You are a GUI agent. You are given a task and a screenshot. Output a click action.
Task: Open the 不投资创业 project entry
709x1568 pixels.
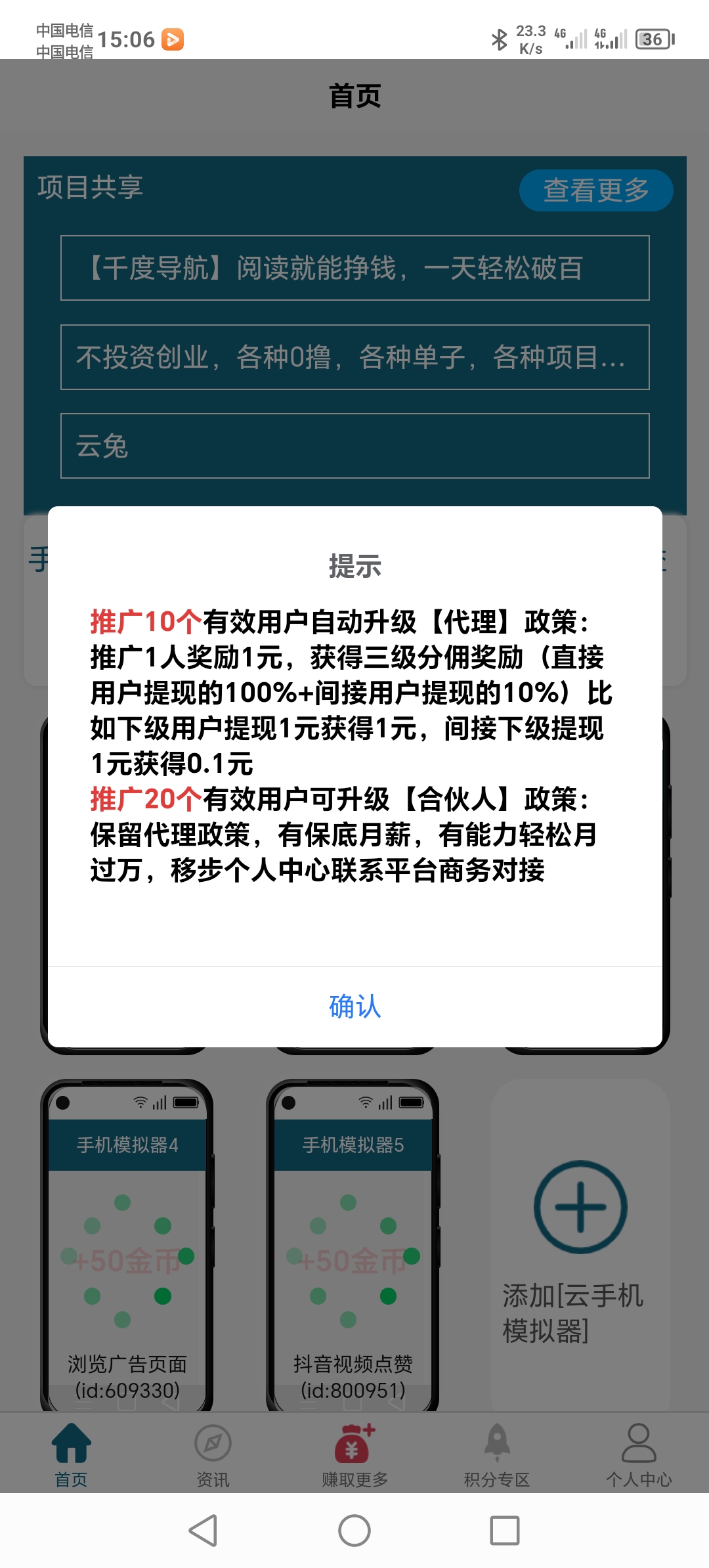pyautogui.click(x=354, y=357)
